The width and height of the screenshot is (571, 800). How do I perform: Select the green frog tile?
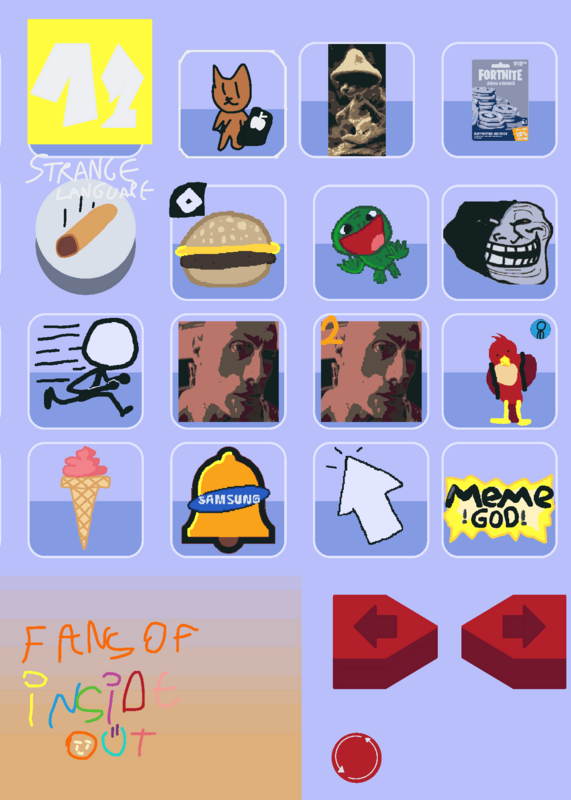click(371, 242)
